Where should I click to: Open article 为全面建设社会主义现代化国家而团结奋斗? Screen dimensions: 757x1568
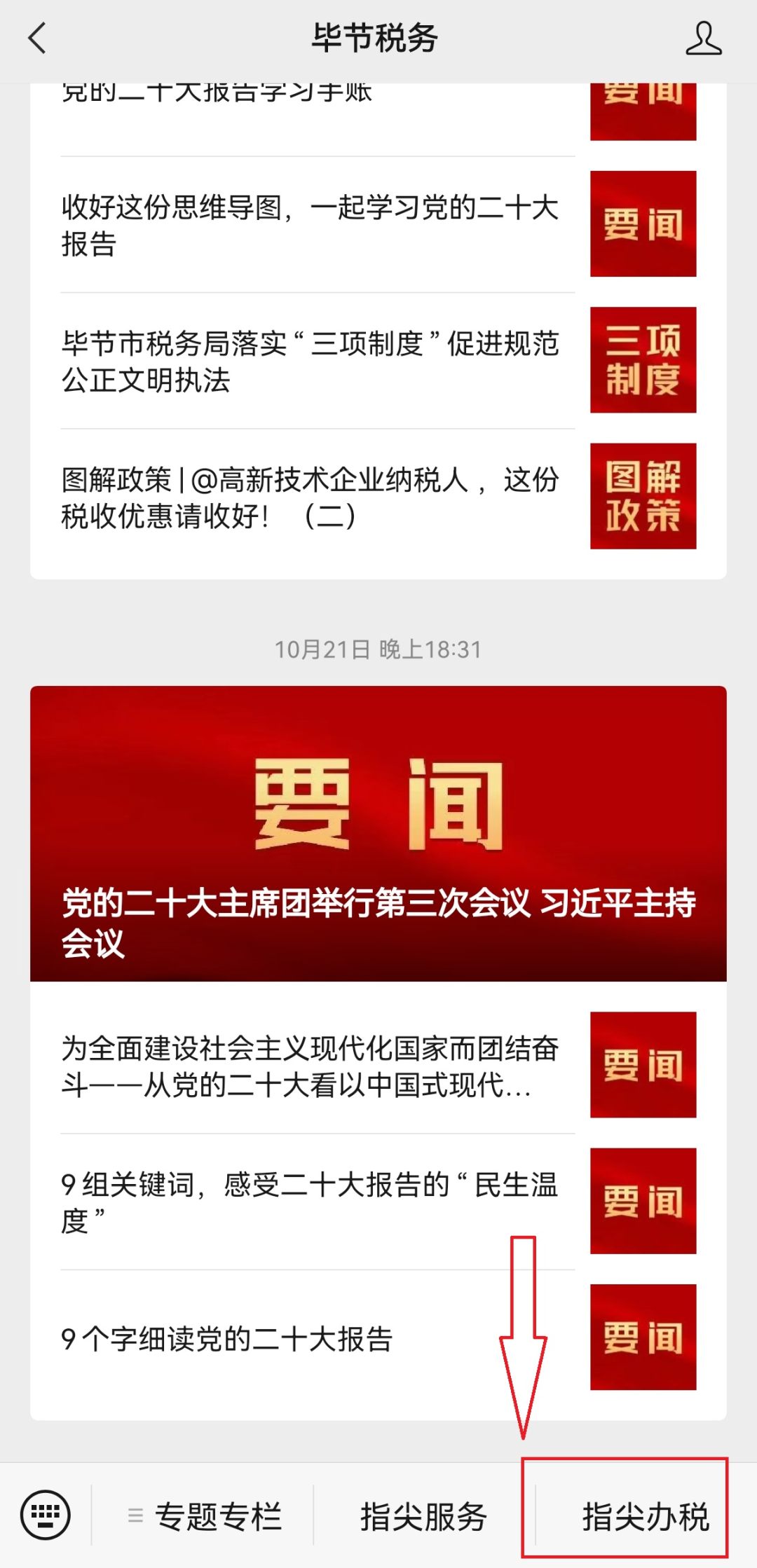(x=378, y=1065)
